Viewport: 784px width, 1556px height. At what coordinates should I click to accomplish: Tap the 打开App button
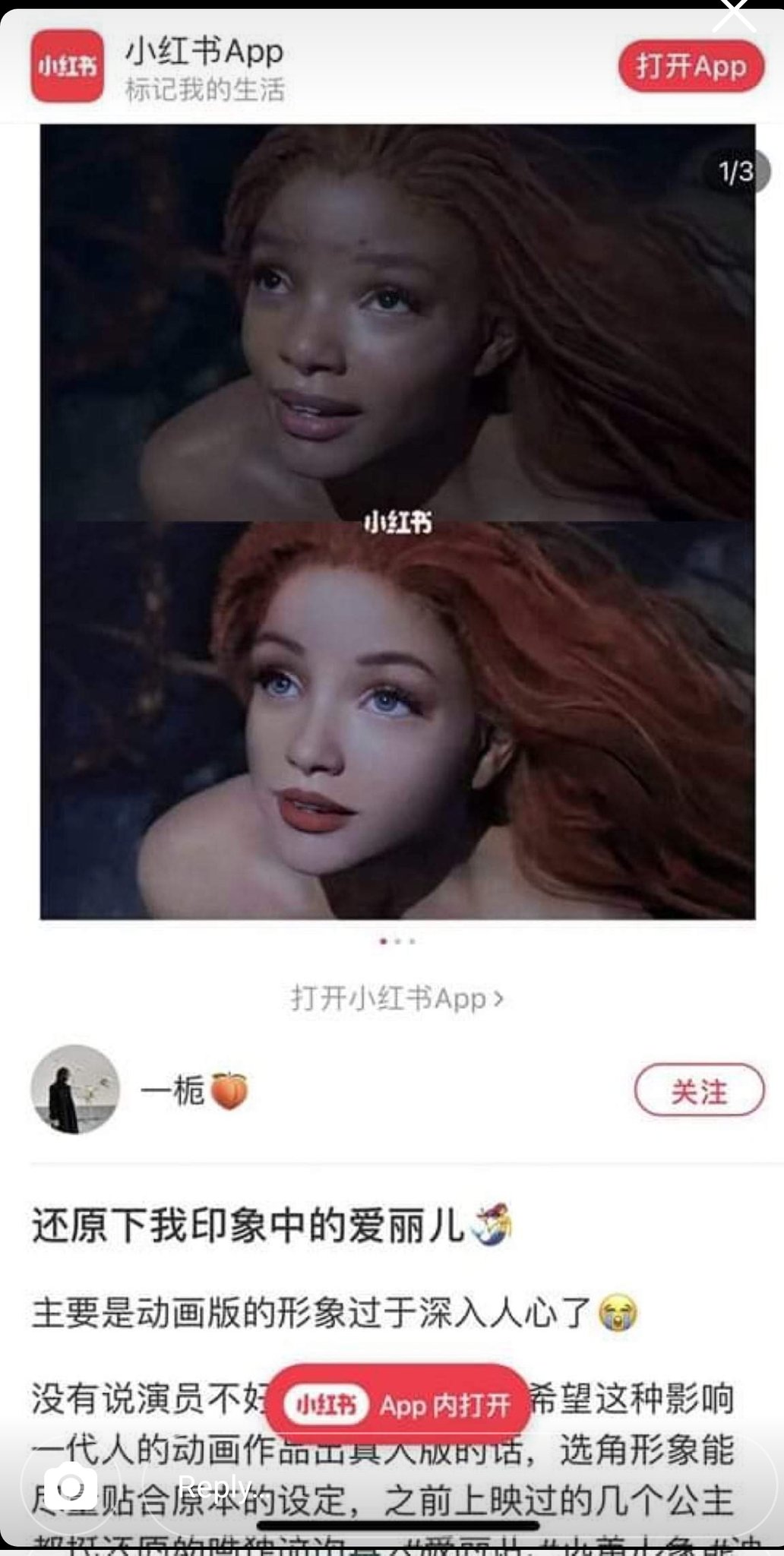691,67
